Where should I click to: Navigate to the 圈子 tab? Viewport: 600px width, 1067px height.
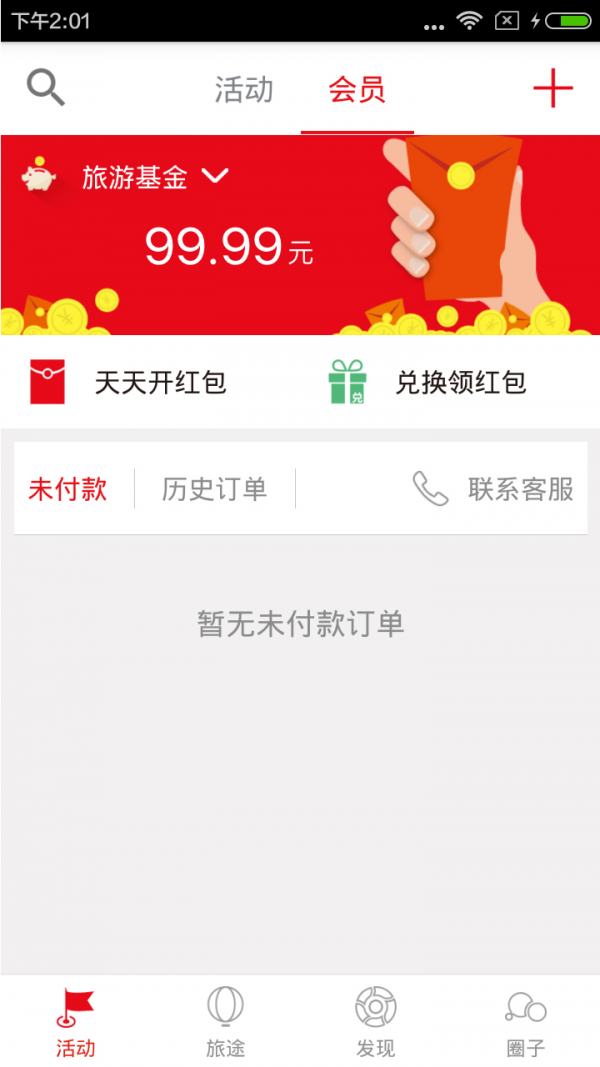525,1021
